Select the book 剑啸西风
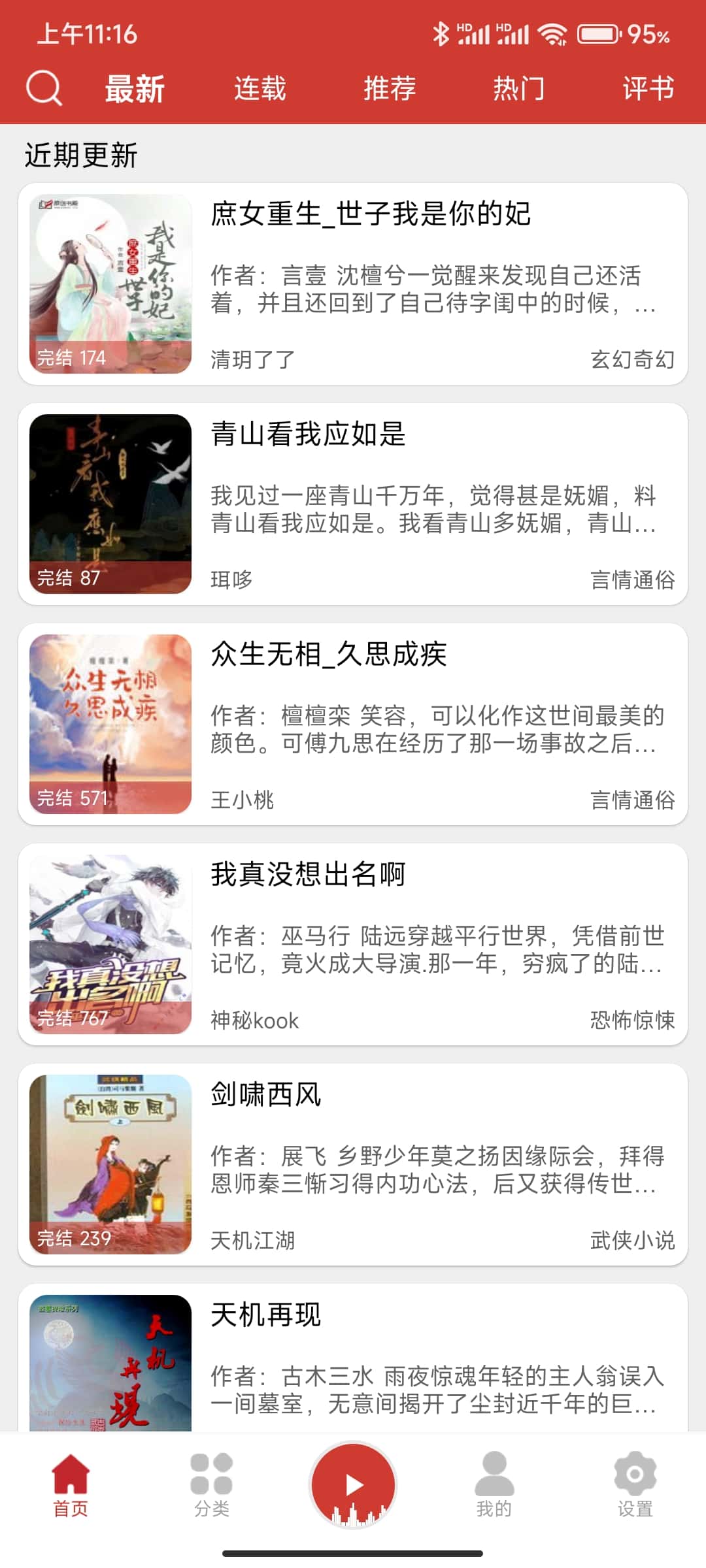The image size is (706, 1568). point(353,1164)
